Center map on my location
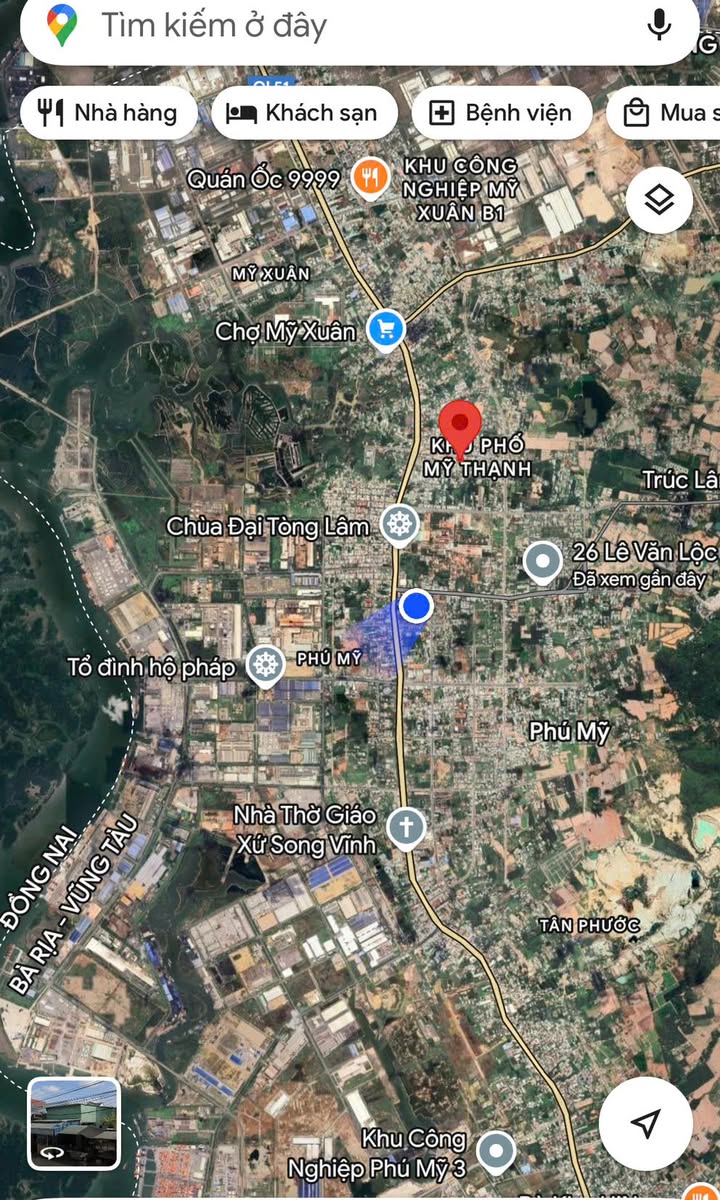Viewport: 720px width, 1200px height. (x=645, y=1123)
